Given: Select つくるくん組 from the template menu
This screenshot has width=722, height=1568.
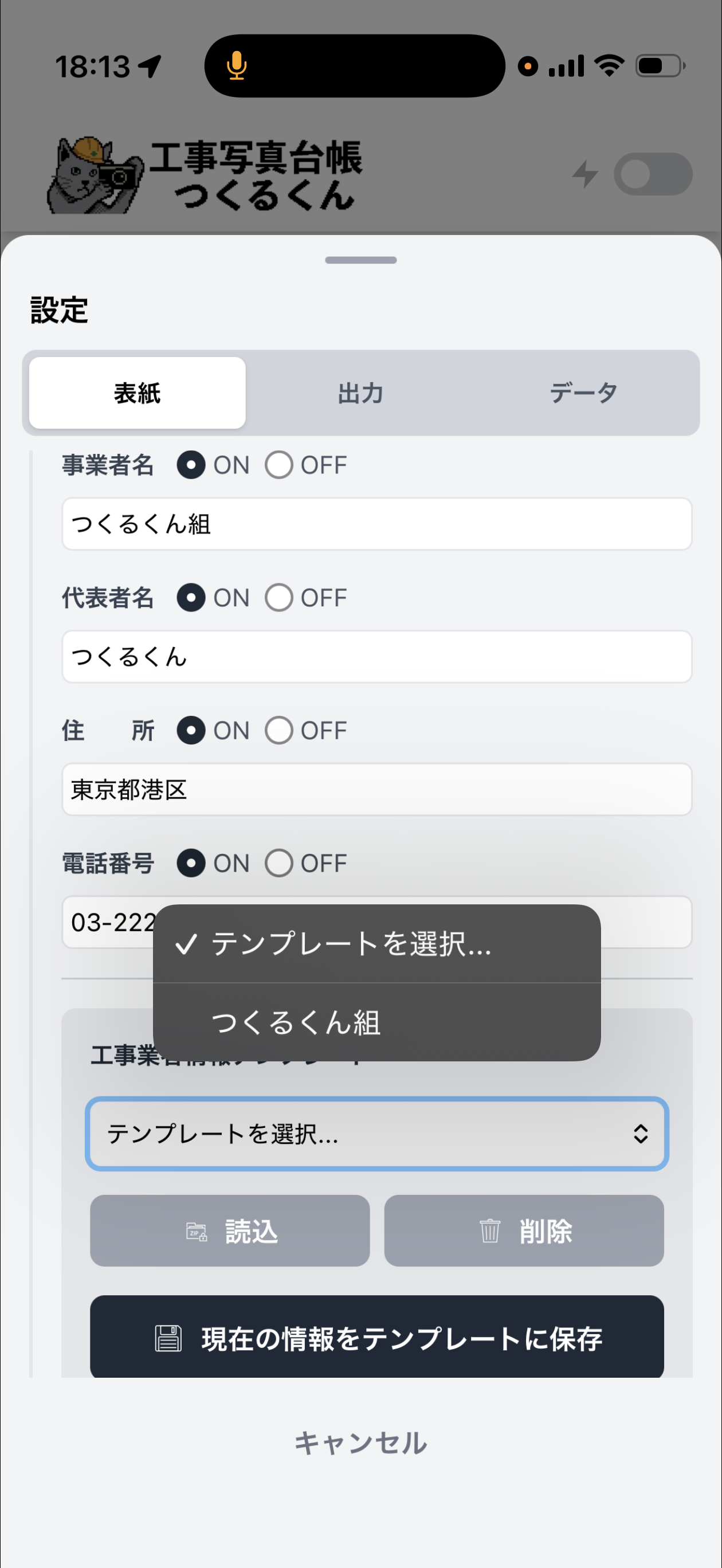Looking at the screenshot, I should (300, 1022).
